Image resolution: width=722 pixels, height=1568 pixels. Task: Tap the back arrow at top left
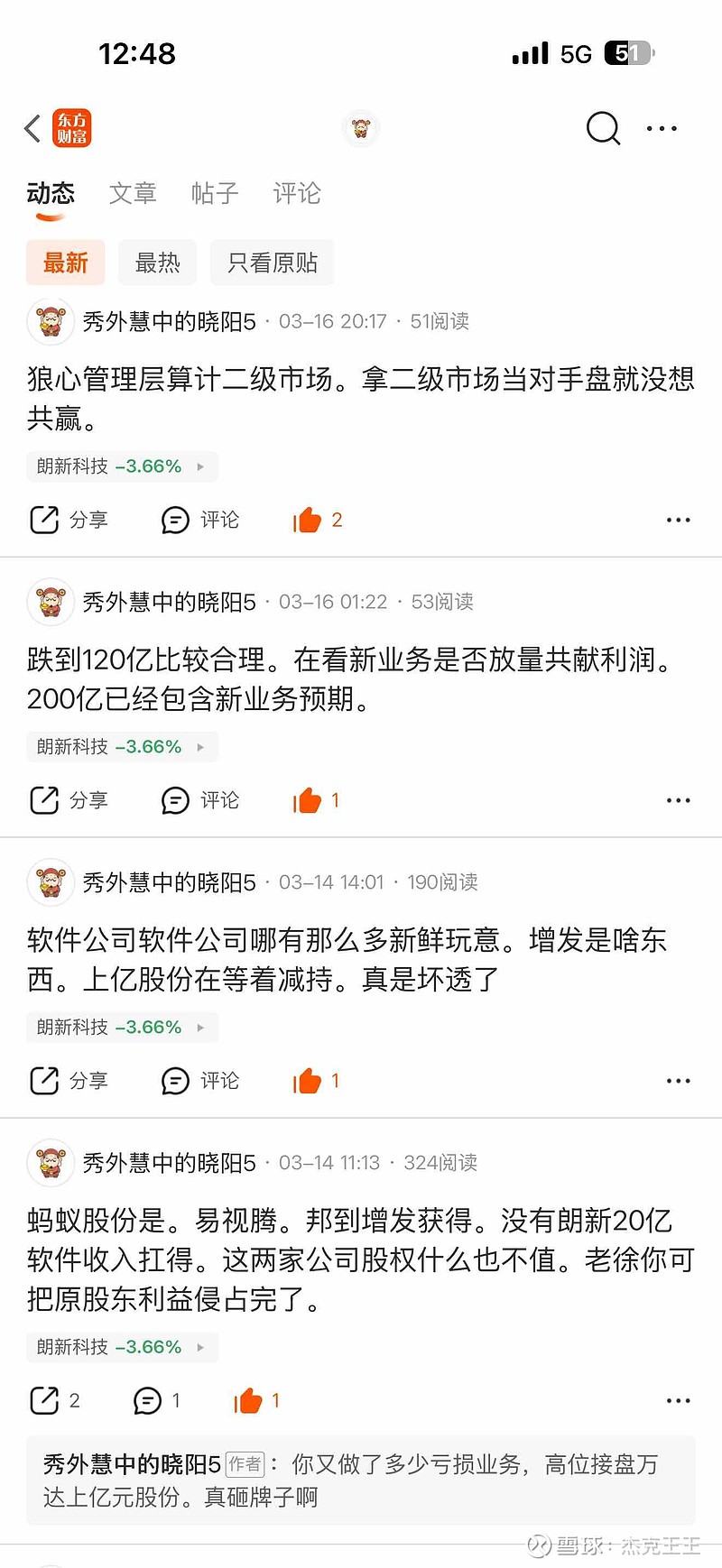pos(29,128)
